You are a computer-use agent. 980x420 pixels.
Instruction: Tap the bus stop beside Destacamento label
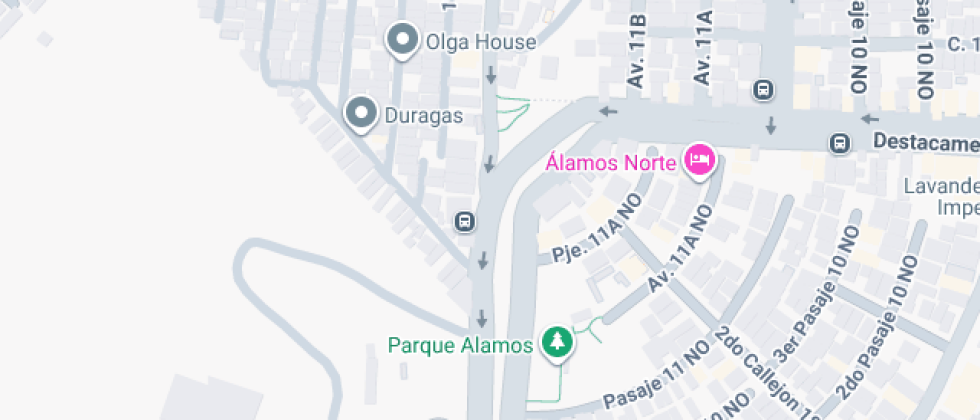pos(839,143)
